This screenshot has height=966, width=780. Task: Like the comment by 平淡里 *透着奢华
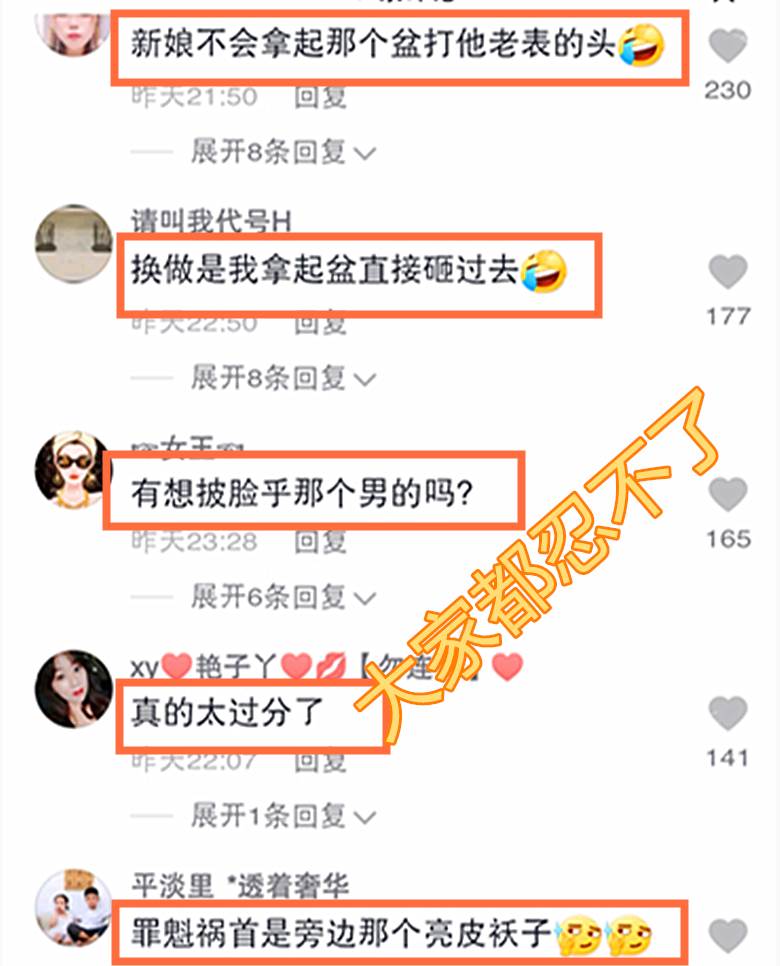coord(727,935)
